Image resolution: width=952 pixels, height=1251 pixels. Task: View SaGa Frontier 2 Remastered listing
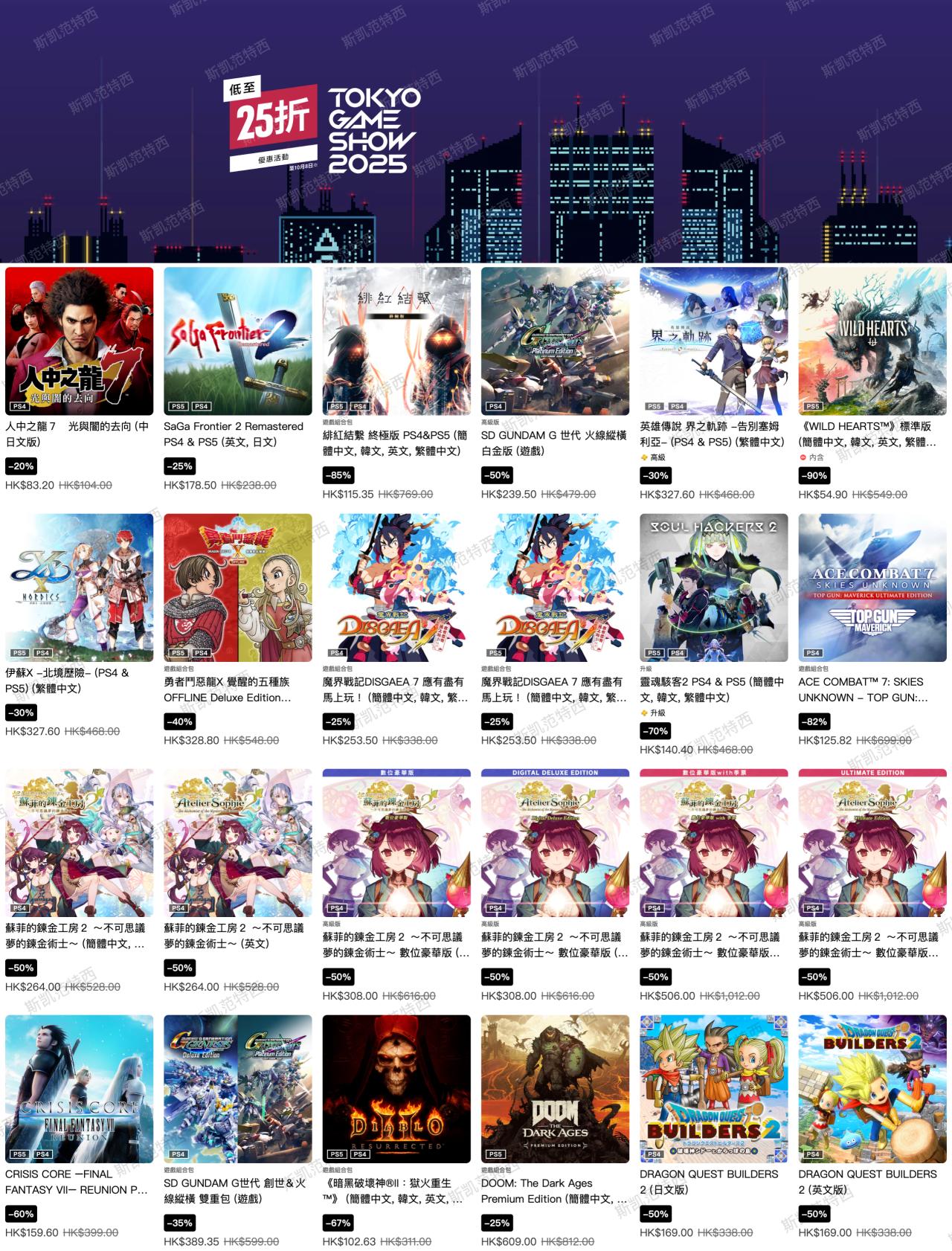(x=237, y=341)
